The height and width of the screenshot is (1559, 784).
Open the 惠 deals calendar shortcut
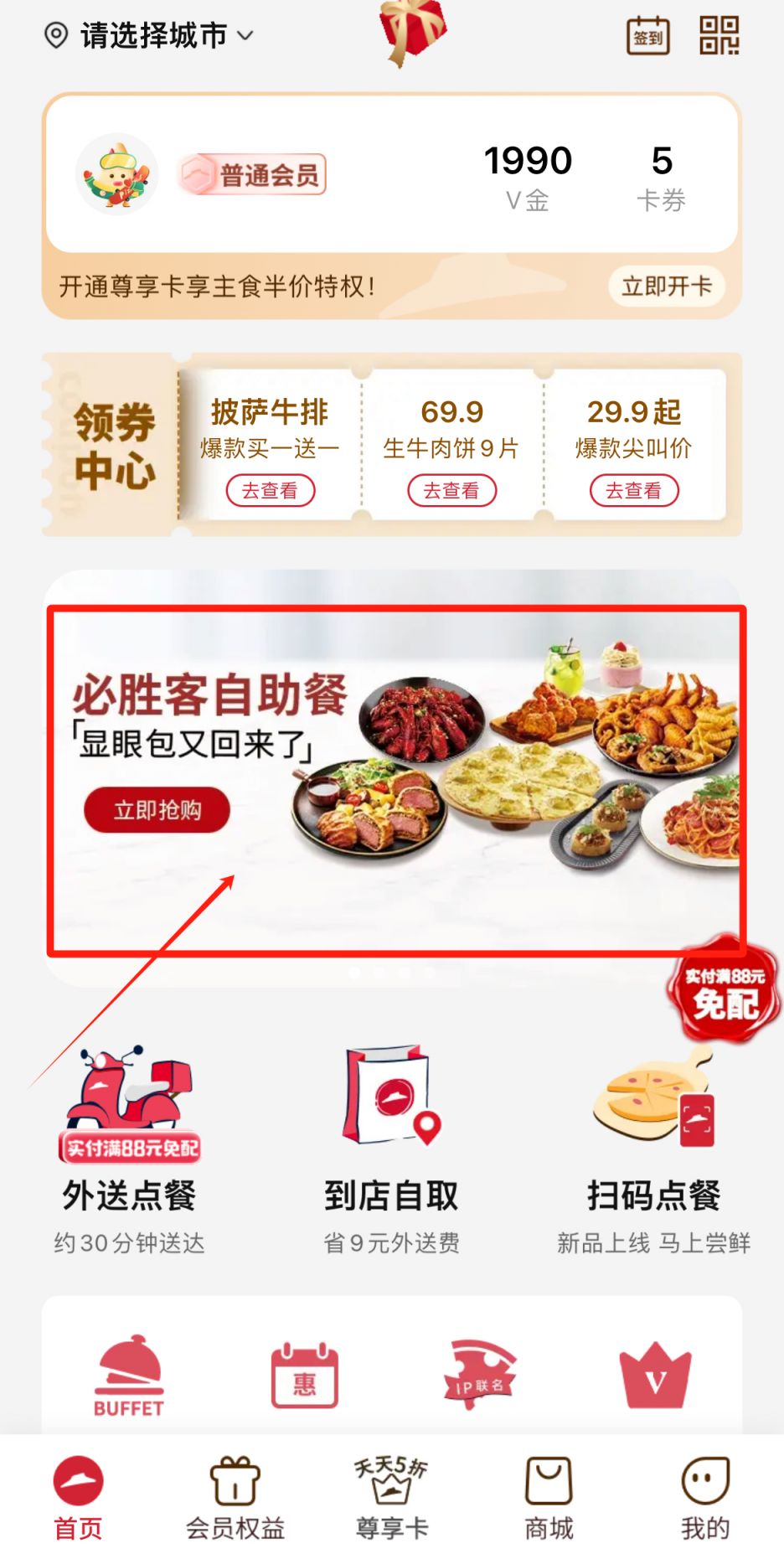click(x=305, y=1376)
